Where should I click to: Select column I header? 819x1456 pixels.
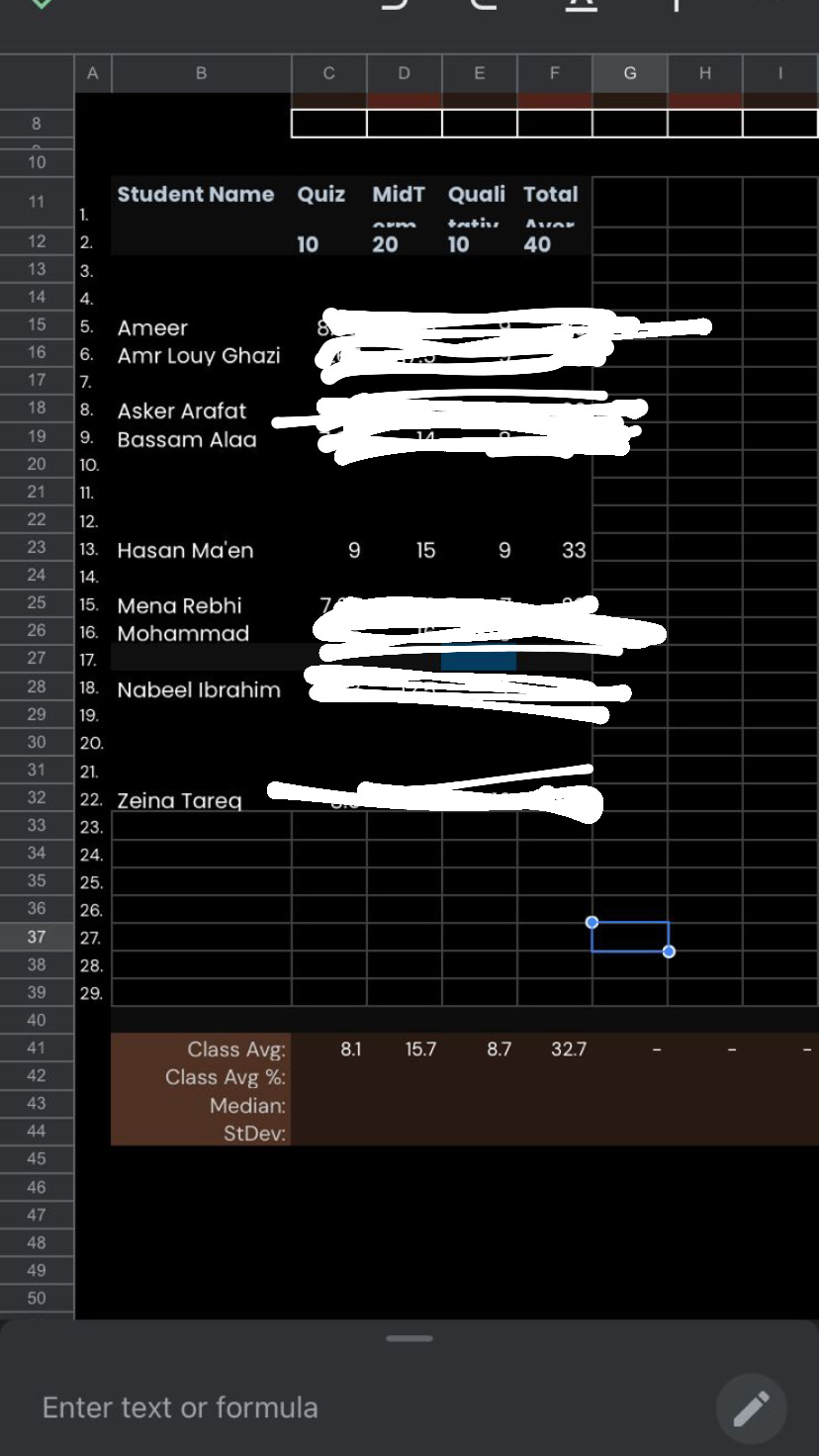point(780,73)
